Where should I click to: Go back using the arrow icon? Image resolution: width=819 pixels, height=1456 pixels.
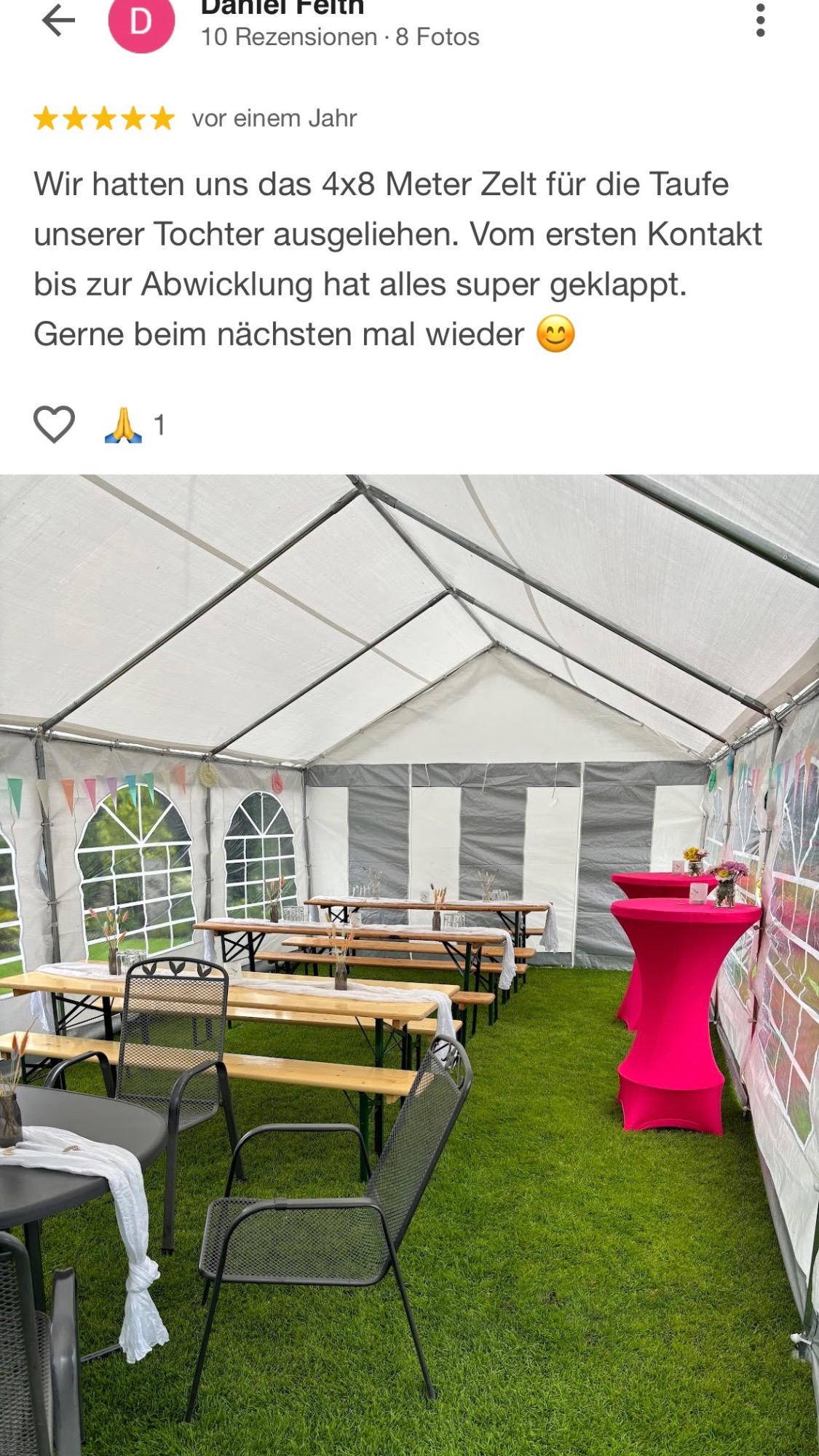click(x=58, y=20)
